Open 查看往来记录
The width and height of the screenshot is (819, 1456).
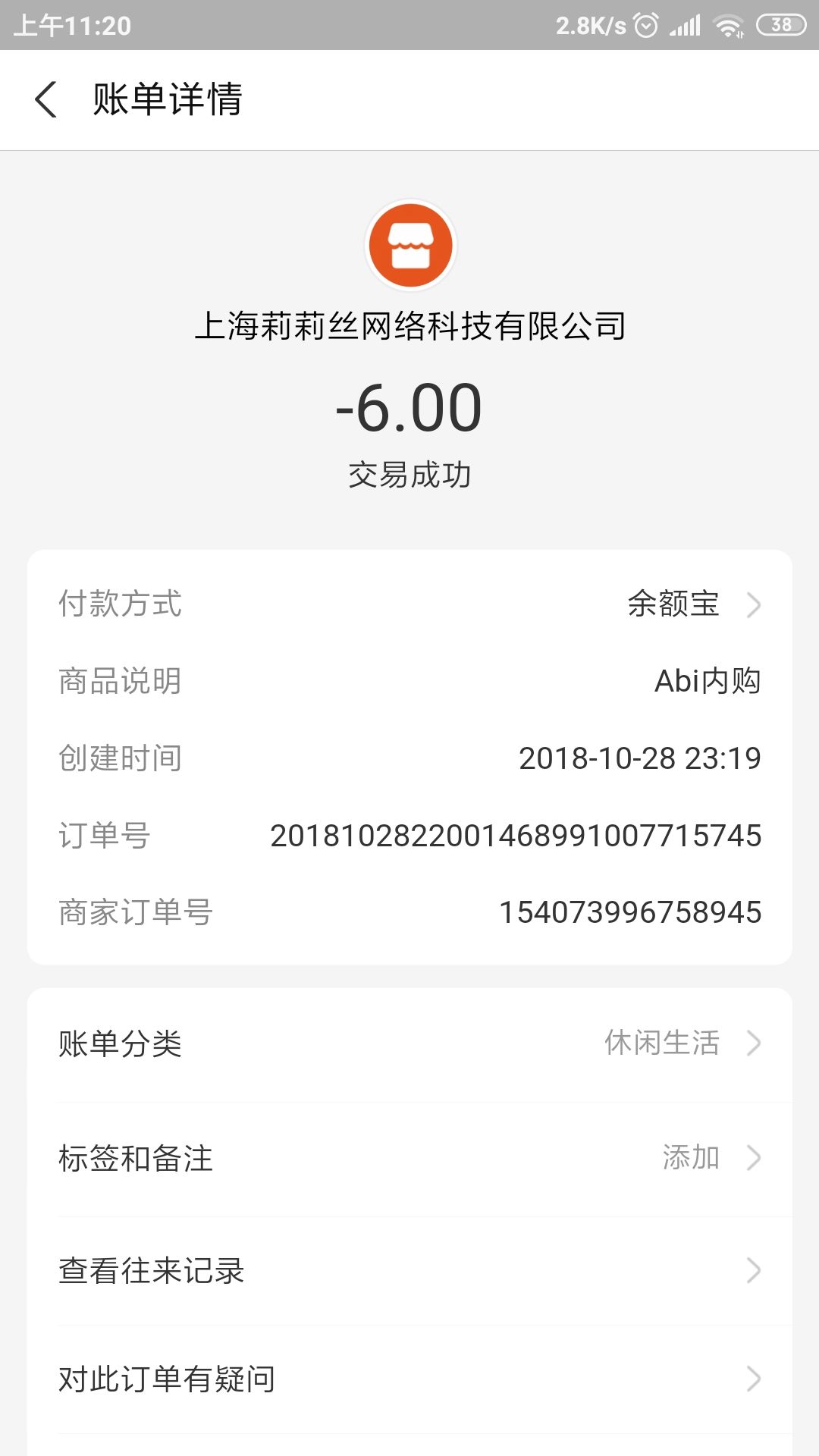[409, 1271]
